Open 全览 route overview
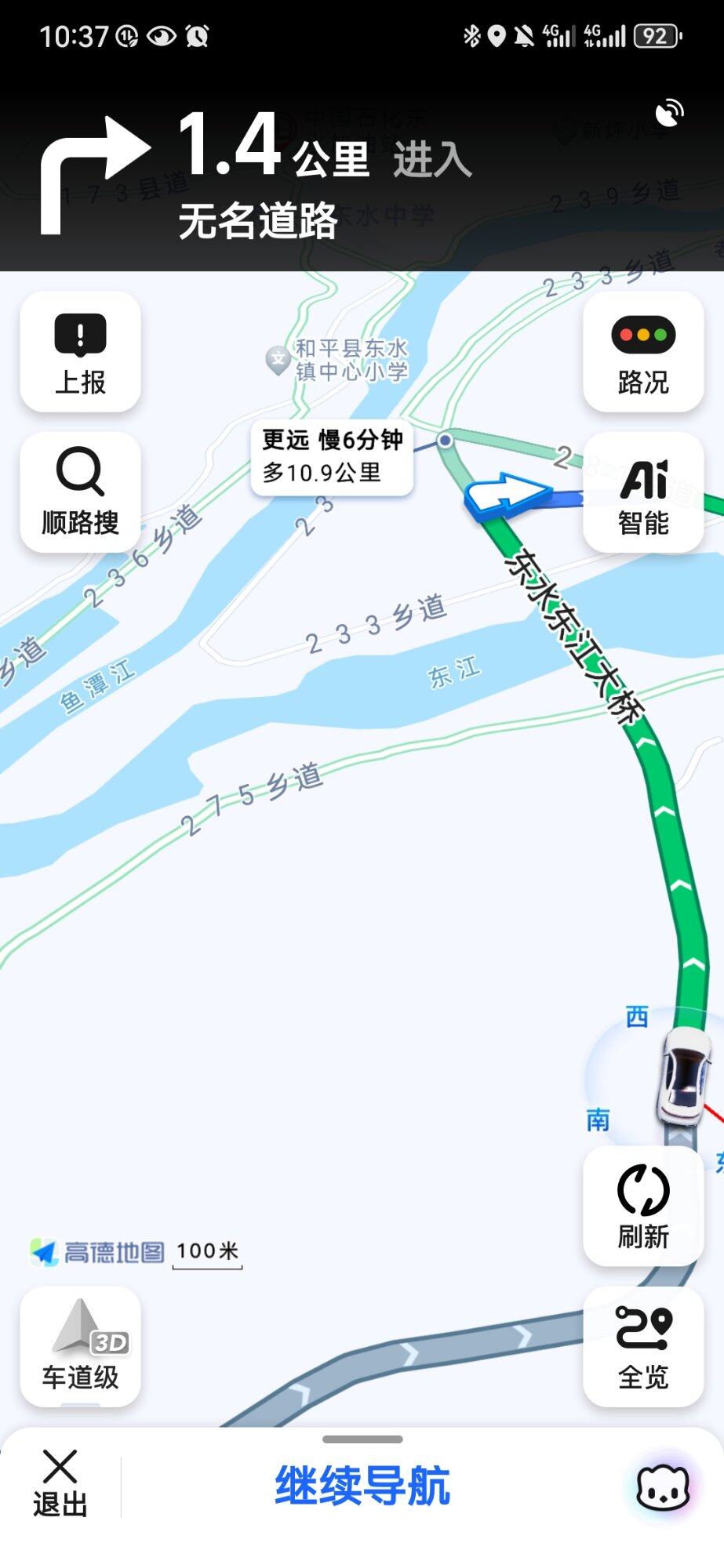 (642, 1346)
